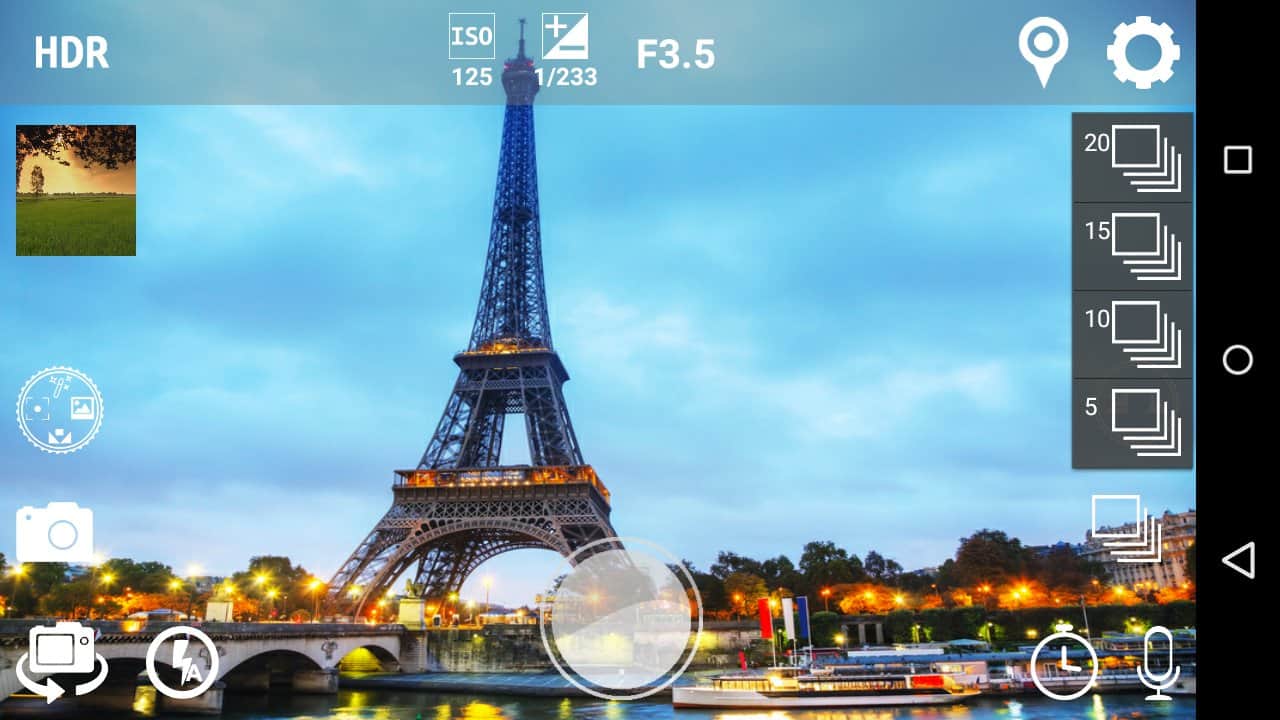Tap the F3.5 aperture setting
The height and width of the screenshot is (720, 1280).
[676, 55]
